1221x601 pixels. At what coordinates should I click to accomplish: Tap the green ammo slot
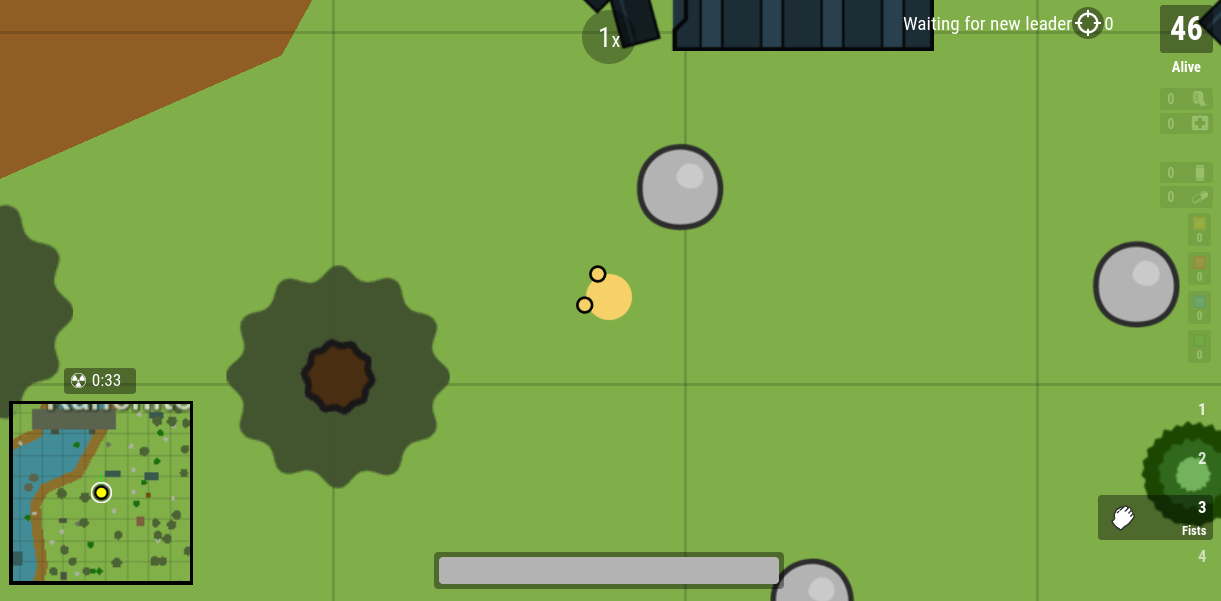(x=1199, y=346)
